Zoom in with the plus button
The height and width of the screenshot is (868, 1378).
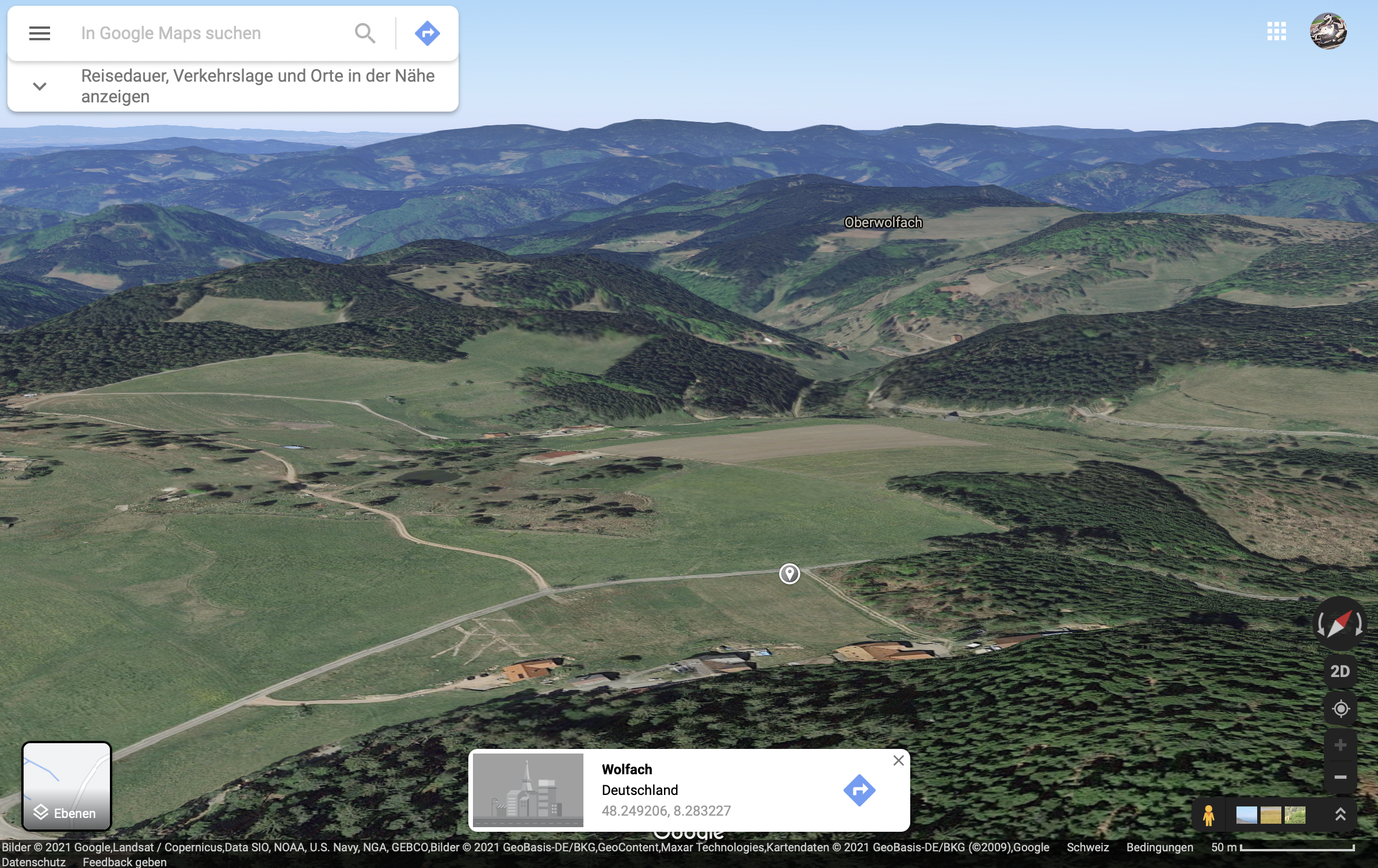coord(1341,745)
